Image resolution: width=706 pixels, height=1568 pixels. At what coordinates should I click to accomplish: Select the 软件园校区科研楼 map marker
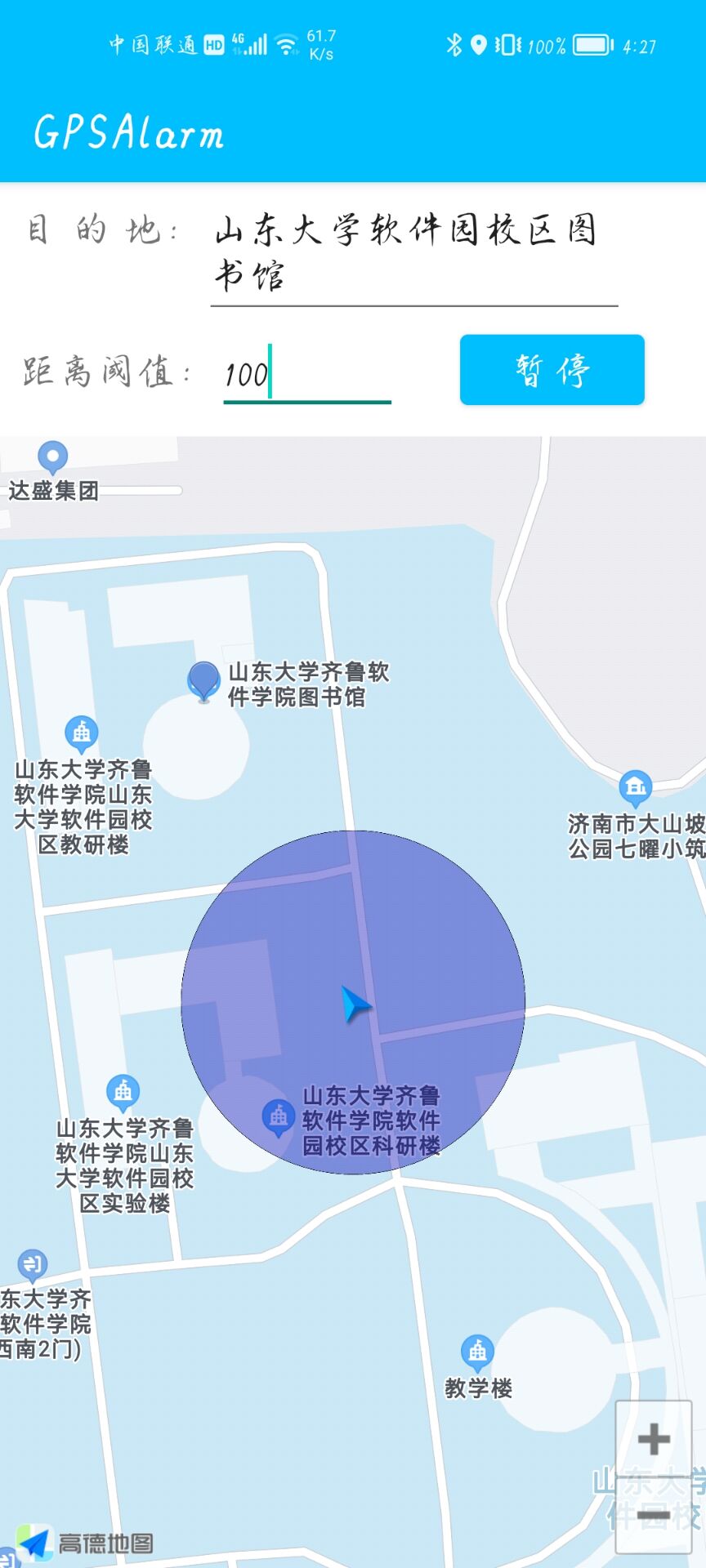tap(278, 1116)
